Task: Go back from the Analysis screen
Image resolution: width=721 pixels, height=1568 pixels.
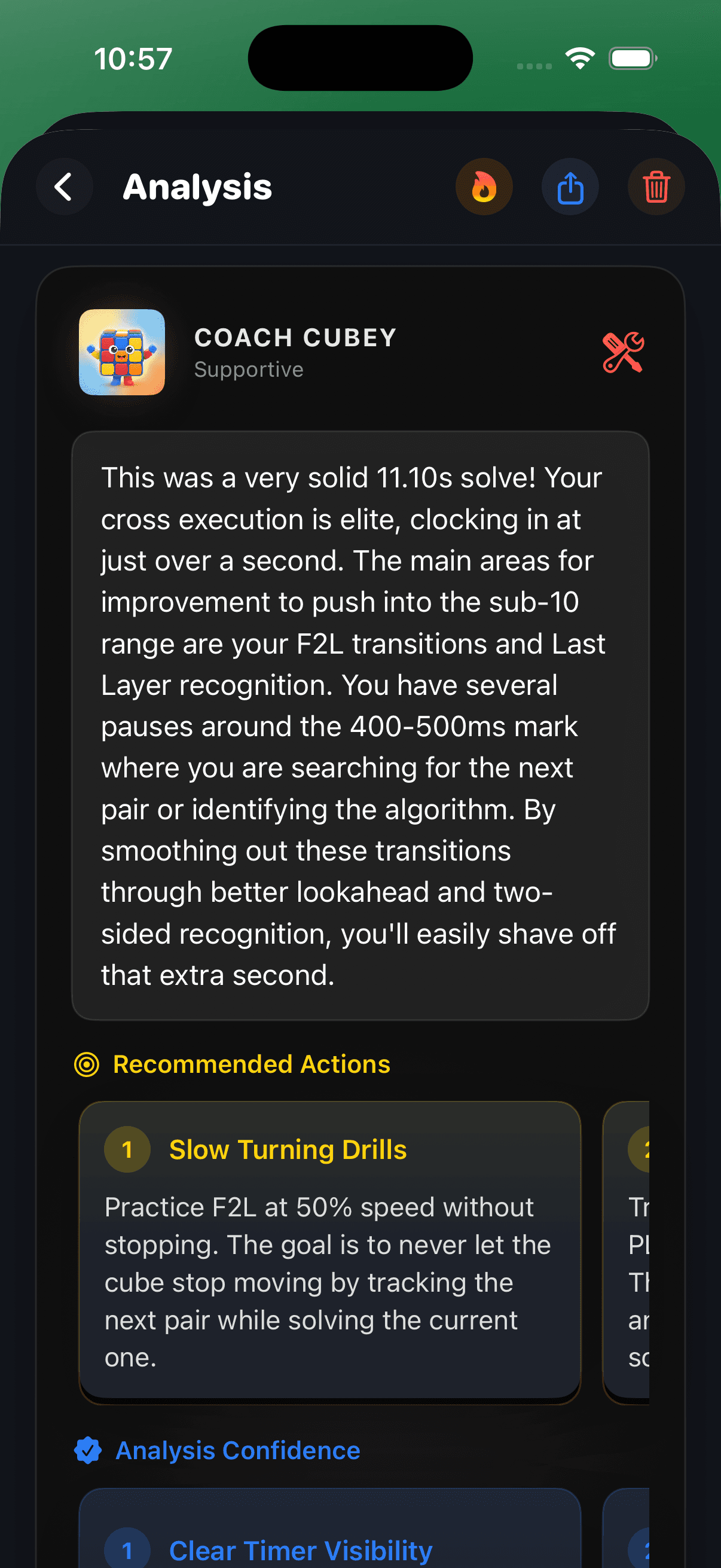Action: [64, 187]
